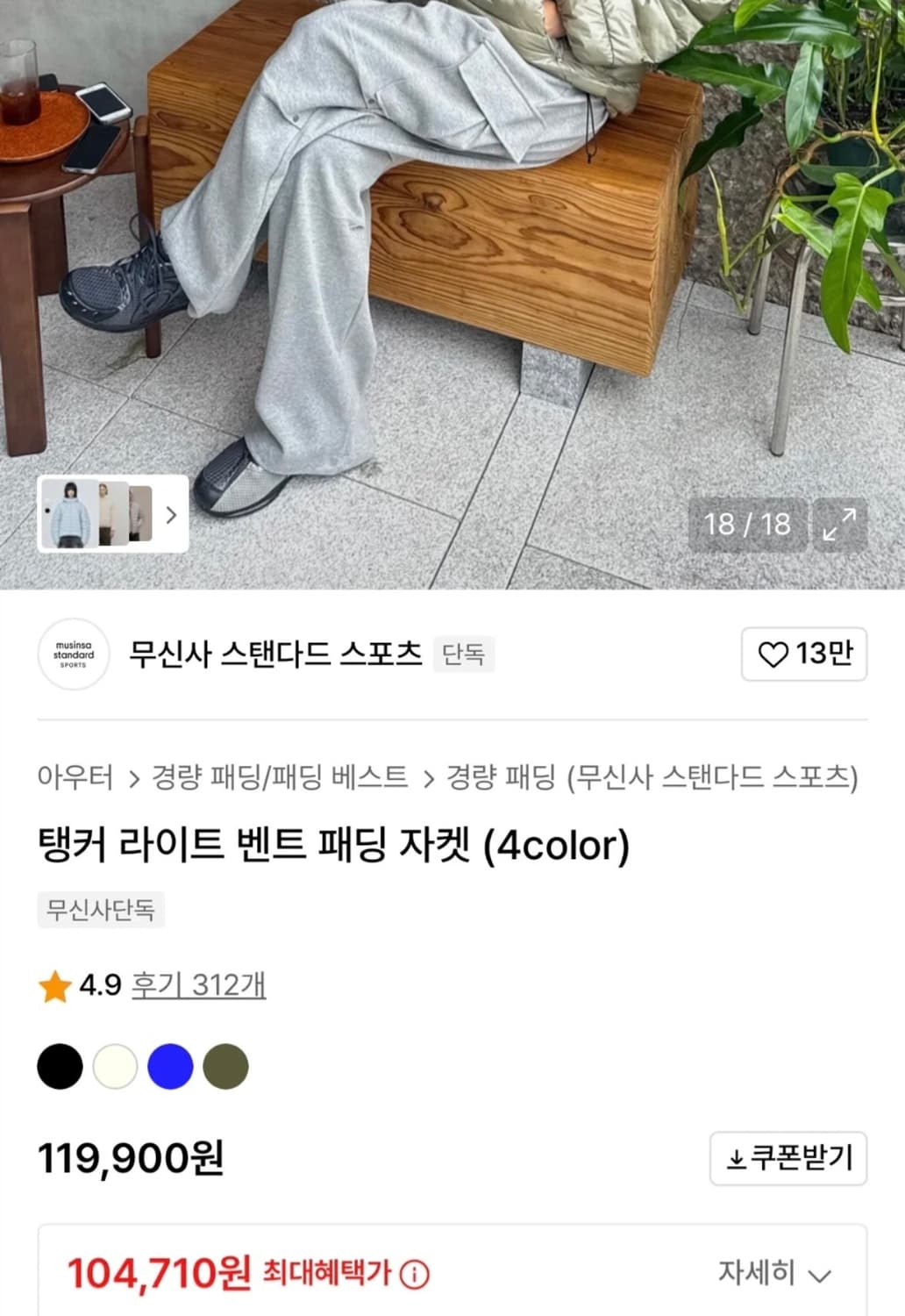Tap the heart icon showing 13만 likes

coord(803,654)
